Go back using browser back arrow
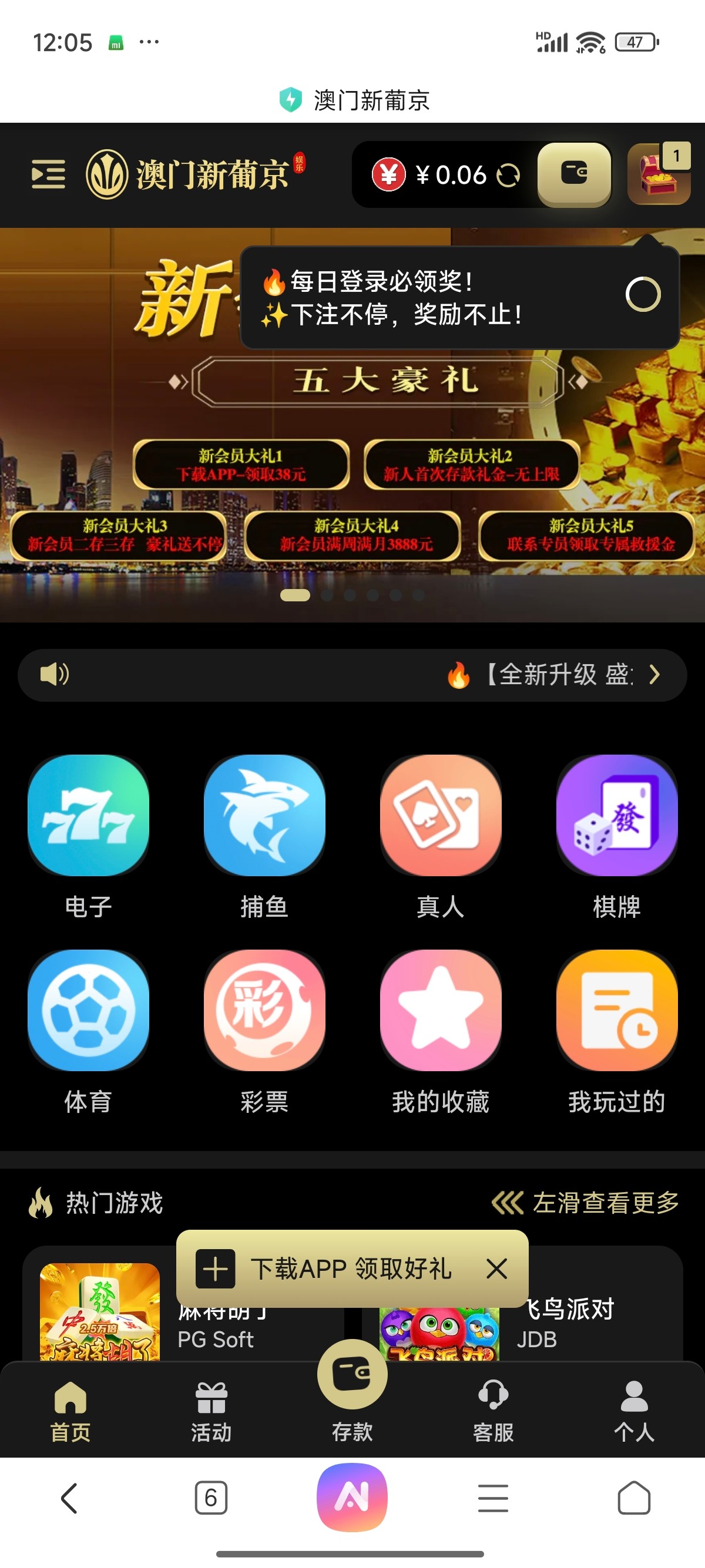Image resolution: width=705 pixels, height=1568 pixels. click(69, 1498)
